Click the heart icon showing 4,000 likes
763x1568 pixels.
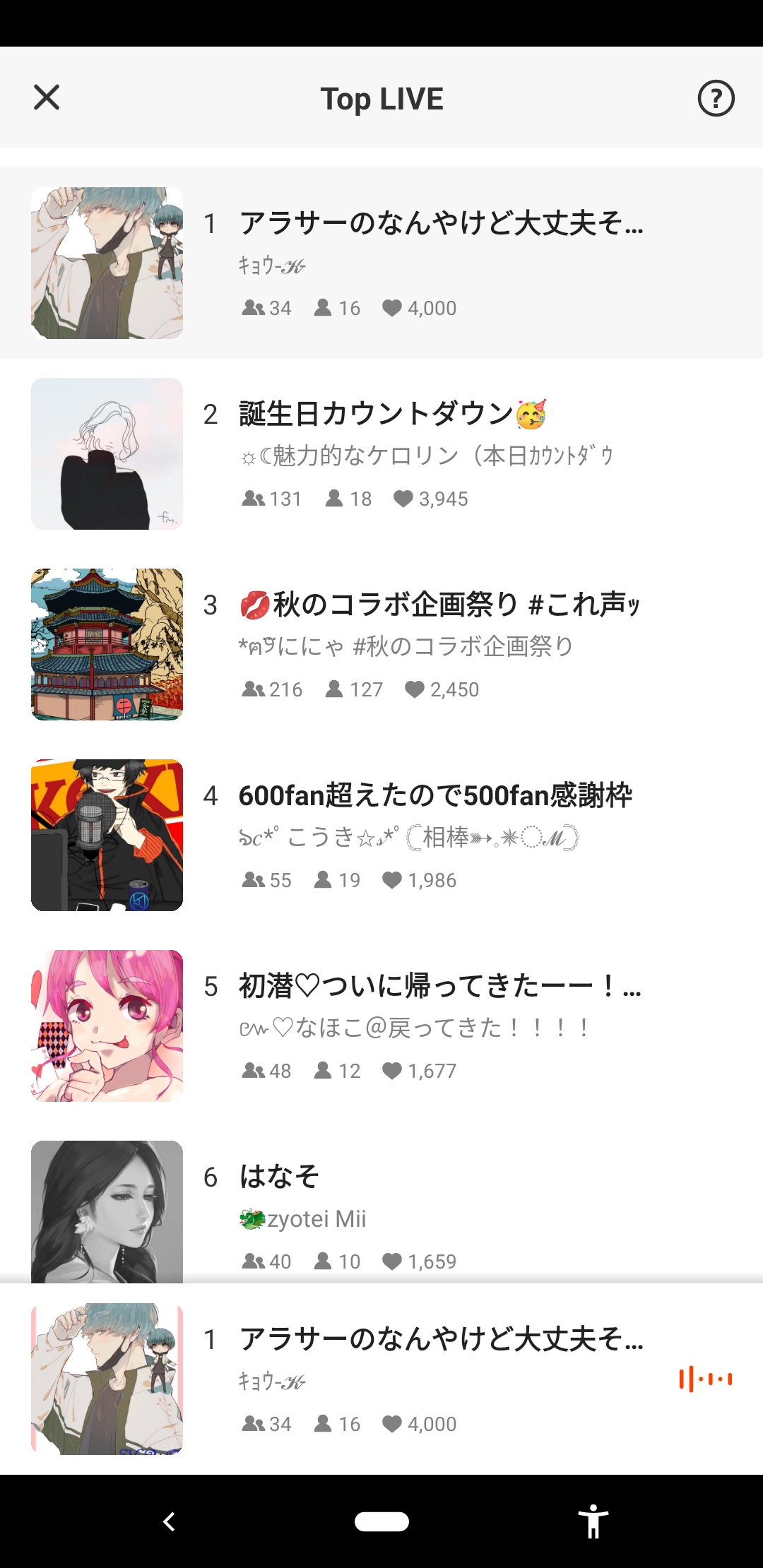pos(393,307)
